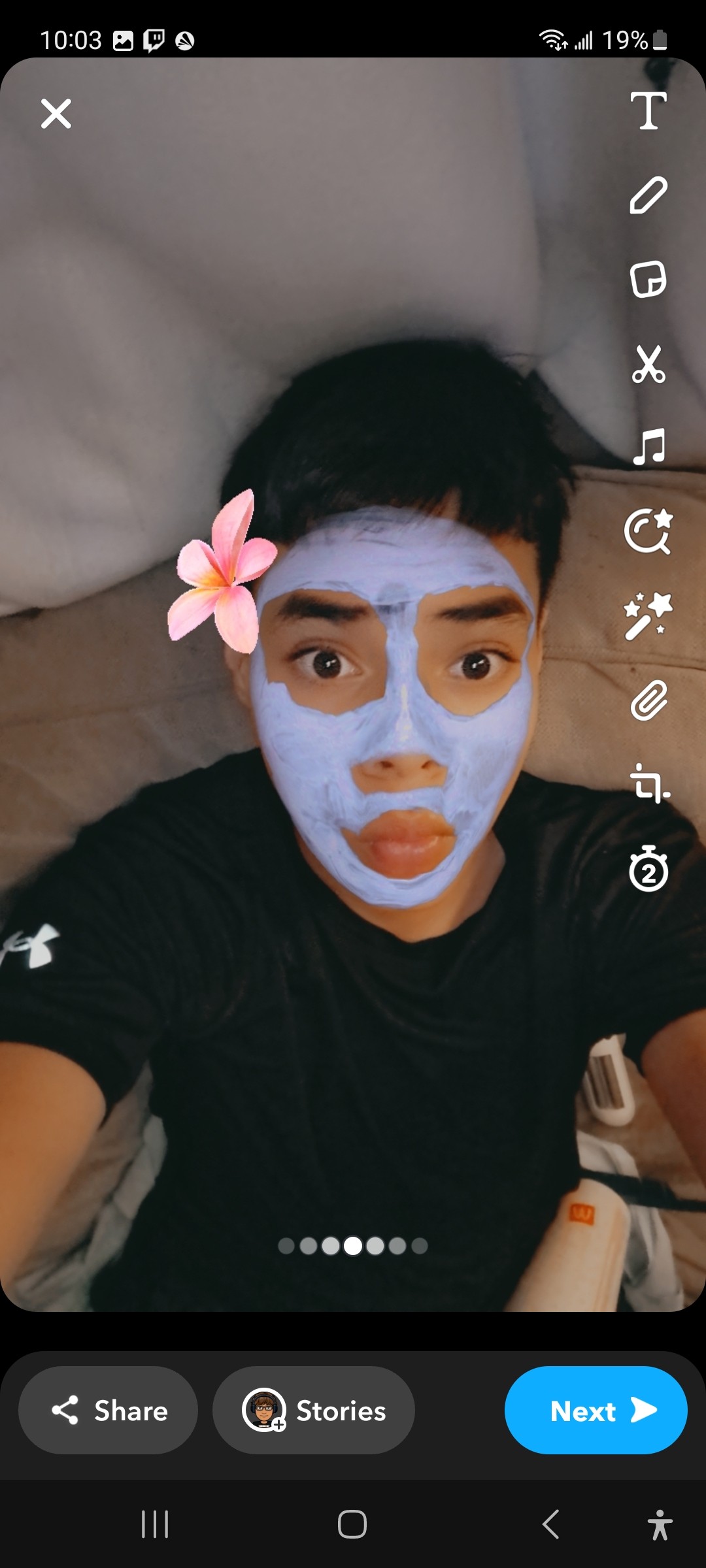The width and height of the screenshot is (706, 1568).
Task: Change the snap timer duration
Action: (648, 869)
